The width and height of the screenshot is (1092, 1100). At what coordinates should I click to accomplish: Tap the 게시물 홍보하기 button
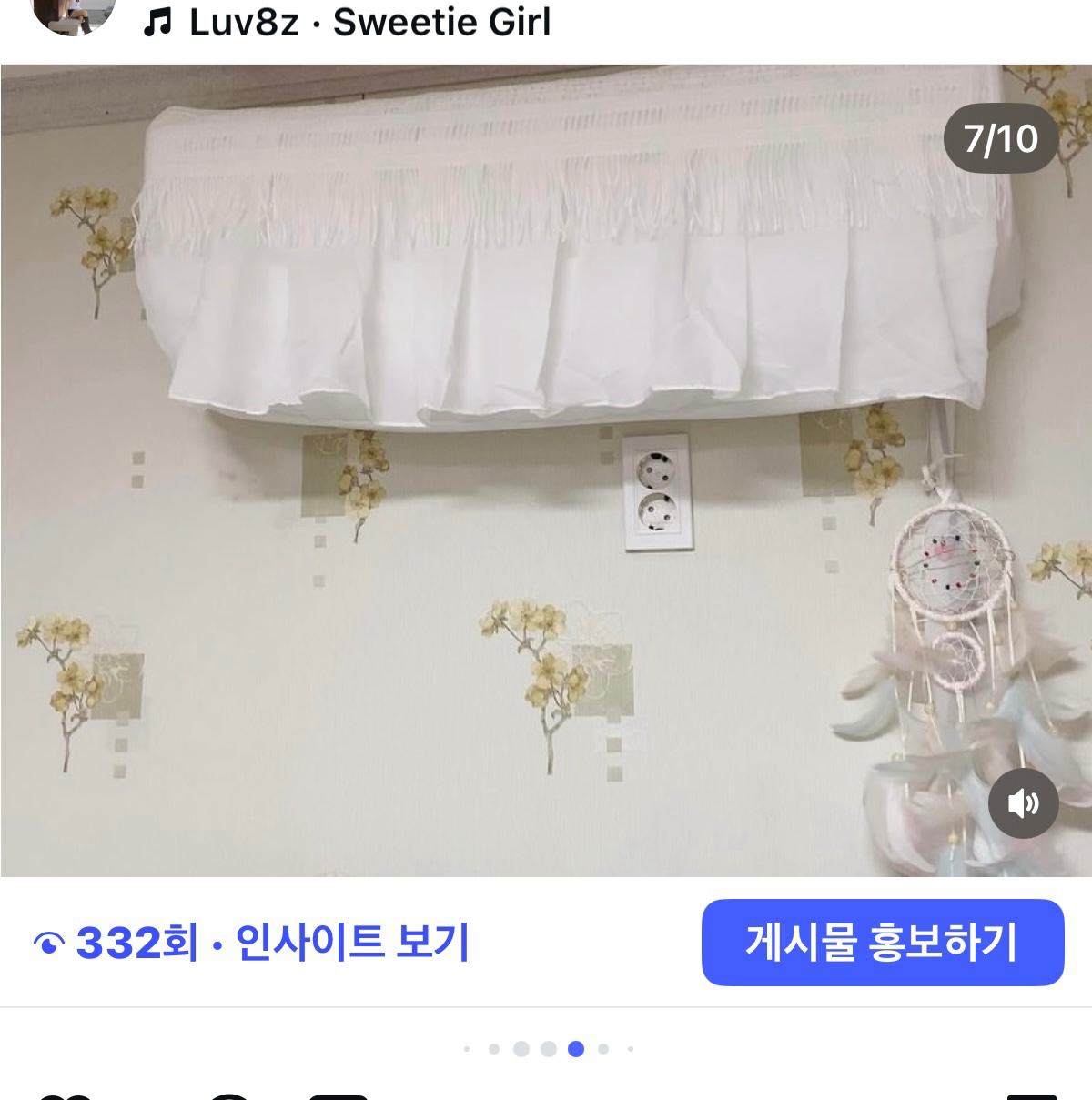point(883,943)
